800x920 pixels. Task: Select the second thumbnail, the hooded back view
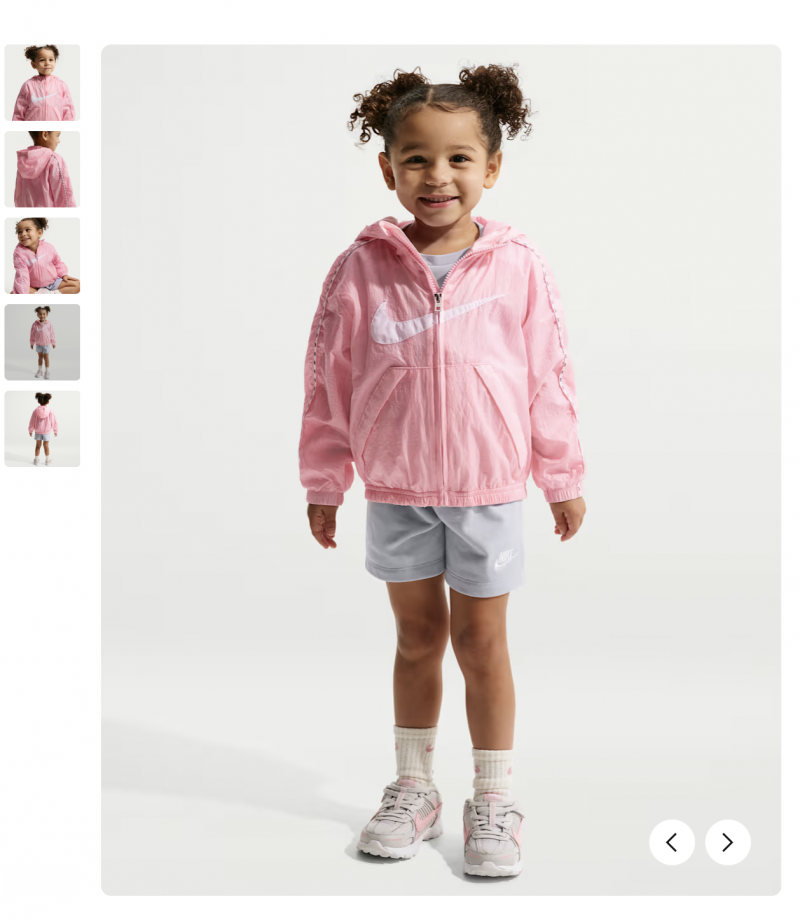click(x=42, y=169)
